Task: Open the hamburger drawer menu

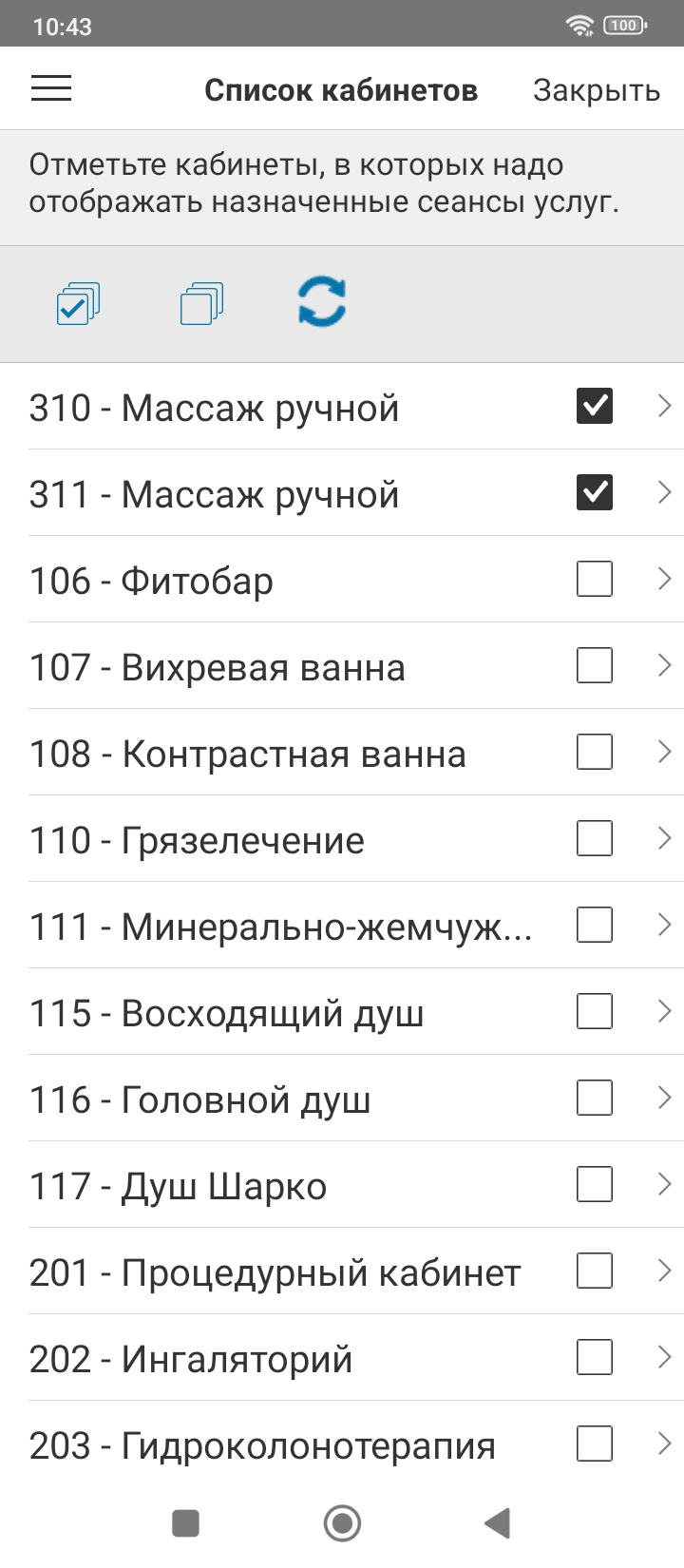Action: pyautogui.click(x=51, y=89)
